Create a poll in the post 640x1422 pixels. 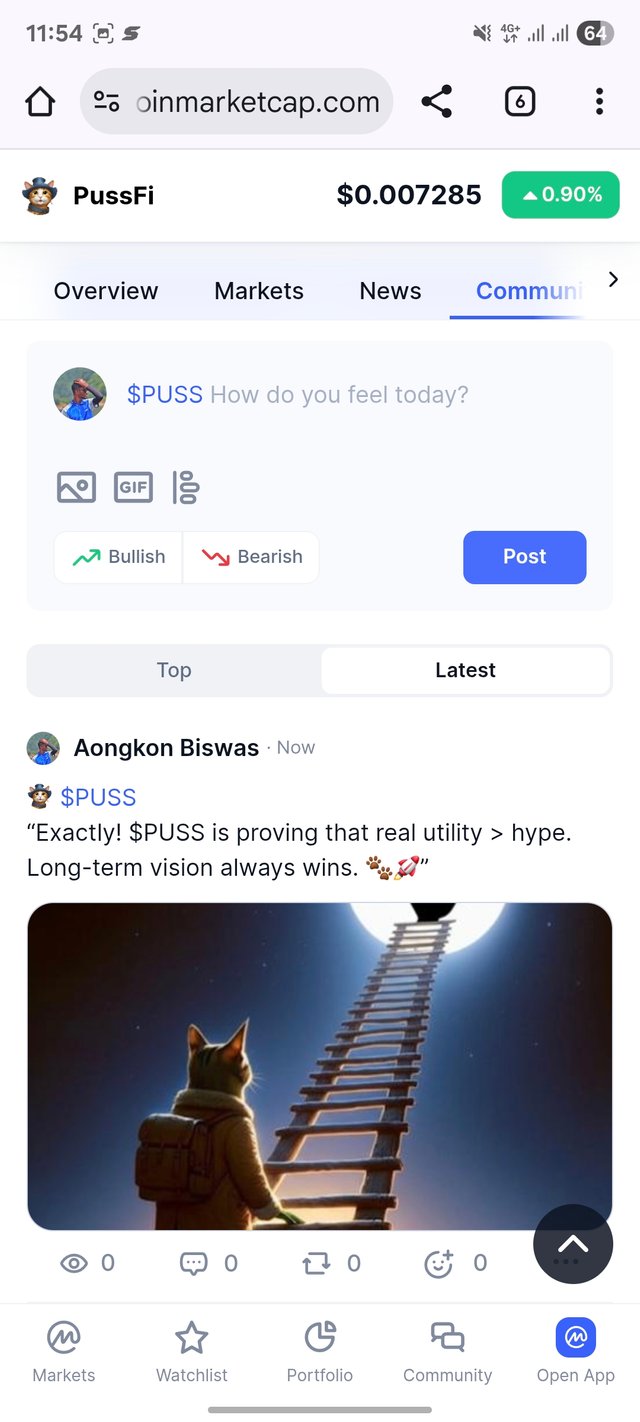coord(186,487)
